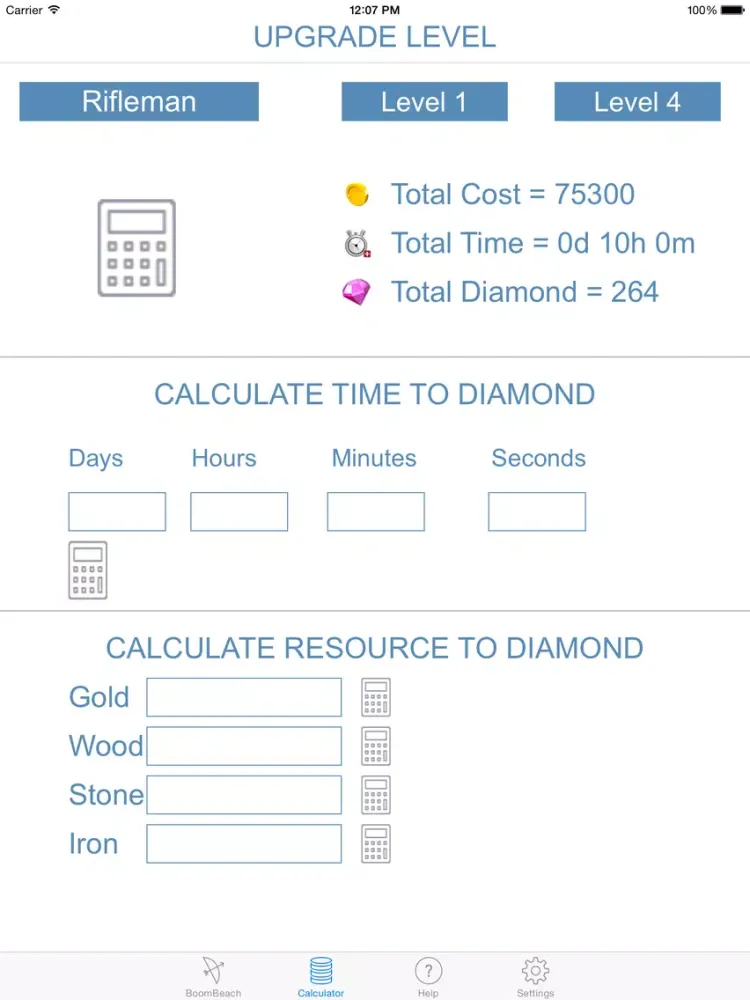Select the Rifleman troop picker
Image resolution: width=750 pixels, height=1000 pixels.
point(139,102)
